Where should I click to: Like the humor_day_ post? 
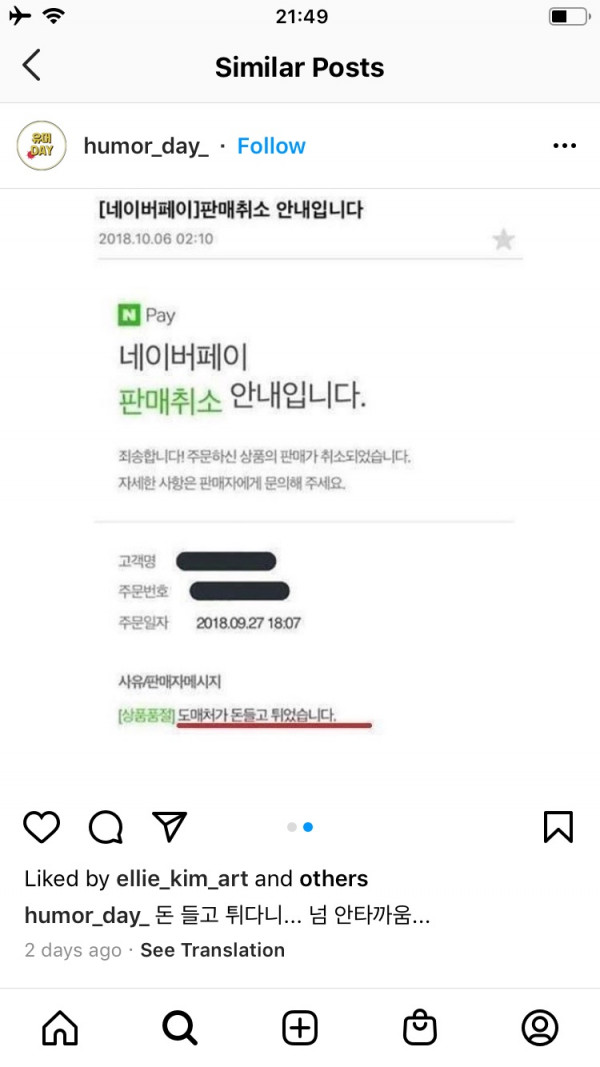(x=41, y=826)
